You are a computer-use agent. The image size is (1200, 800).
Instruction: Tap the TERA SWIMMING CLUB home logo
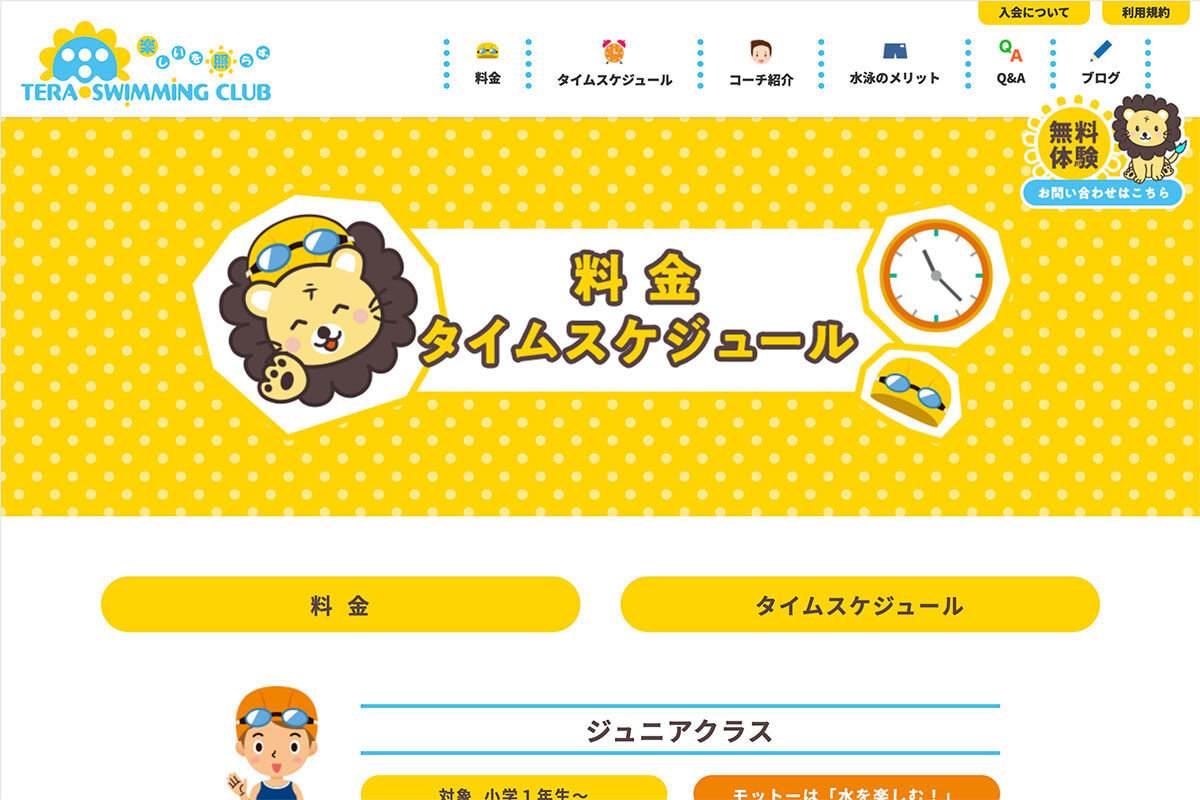click(x=146, y=66)
